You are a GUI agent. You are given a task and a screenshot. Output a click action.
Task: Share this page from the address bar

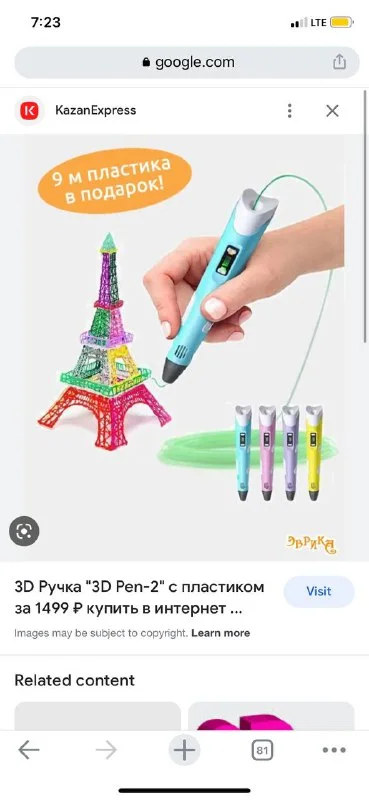pyautogui.click(x=339, y=62)
